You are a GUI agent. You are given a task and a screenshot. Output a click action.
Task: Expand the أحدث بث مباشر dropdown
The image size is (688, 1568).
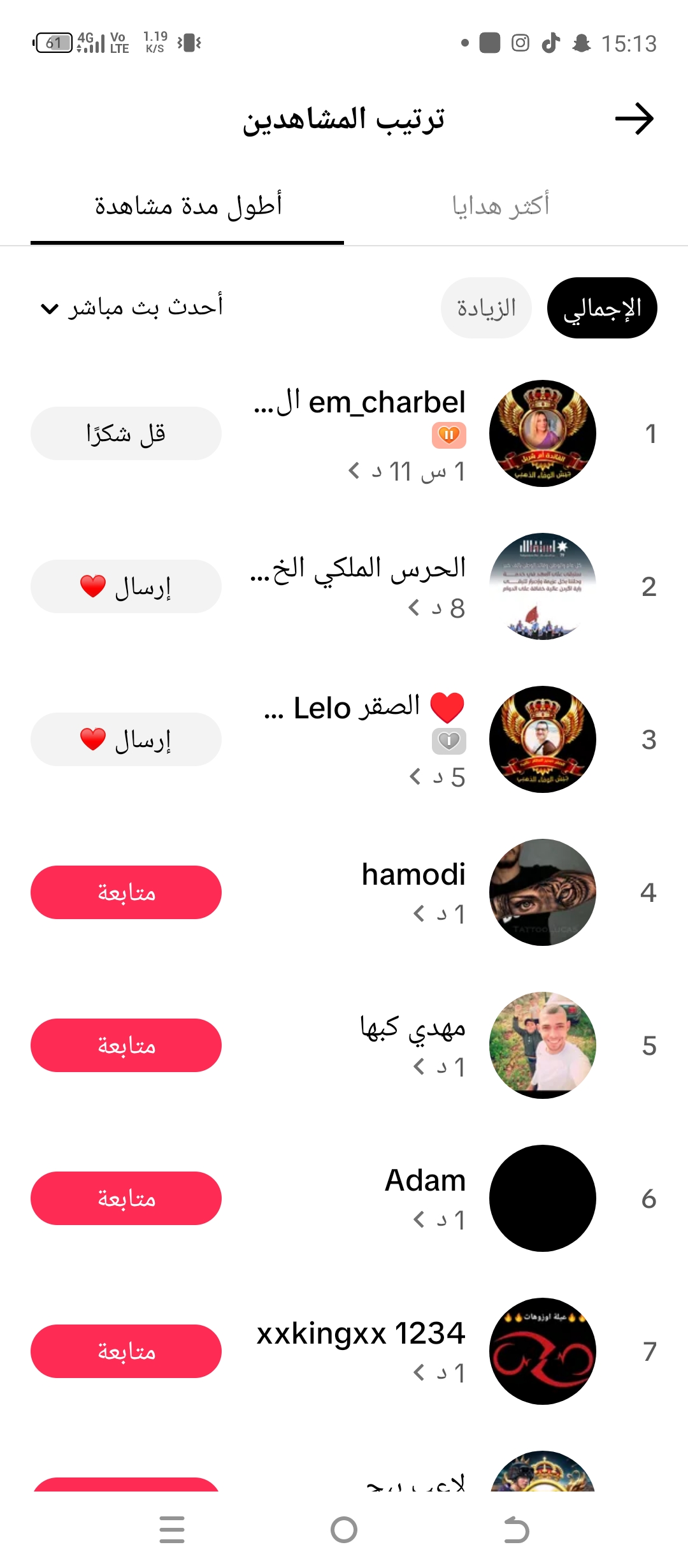[x=132, y=308]
